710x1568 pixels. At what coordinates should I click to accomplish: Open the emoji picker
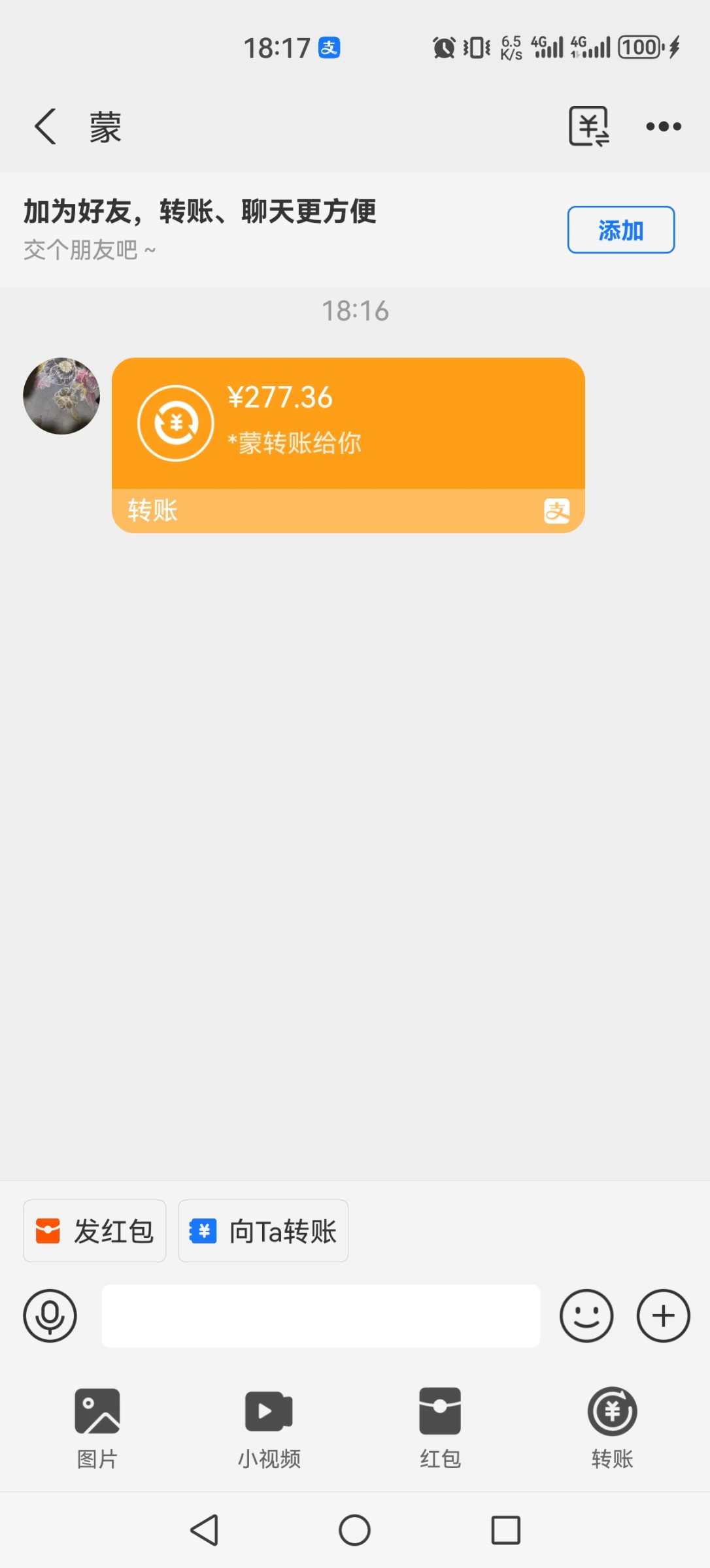(x=586, y=1316)
